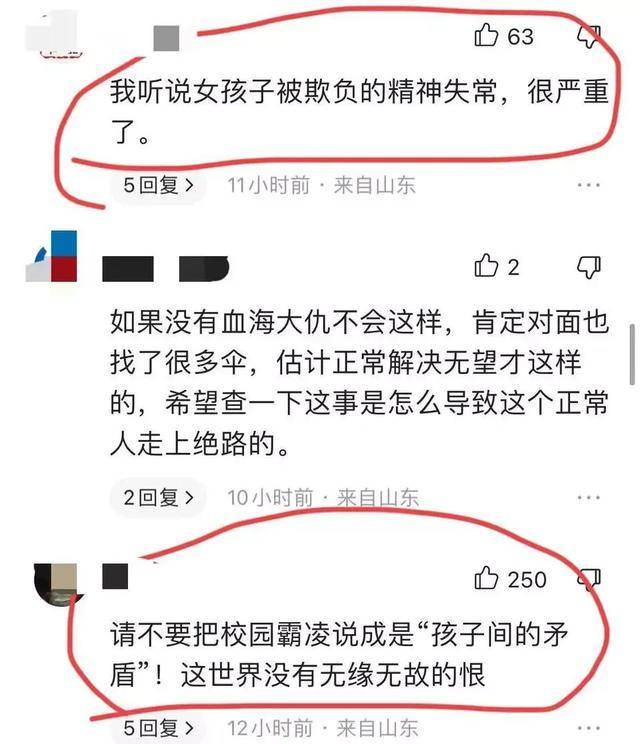Like the comment about 精神失常
The image size is (640, 744).
[x=487, y=37]
